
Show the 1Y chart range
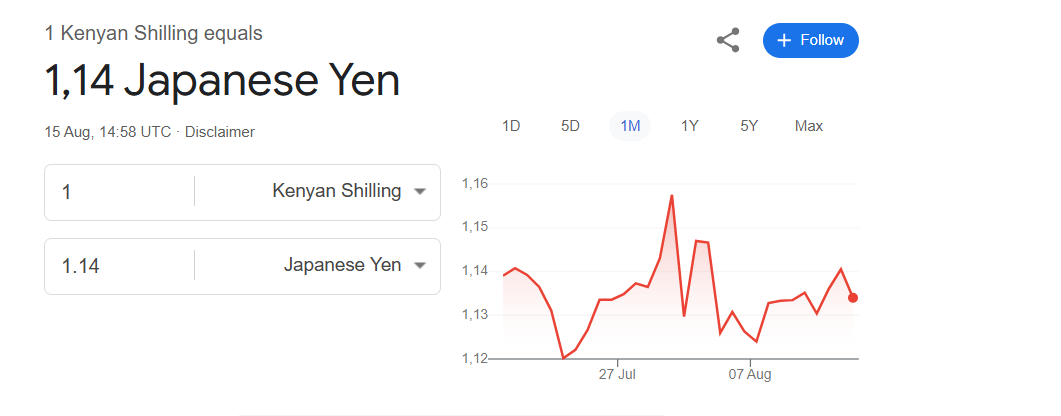689,126
